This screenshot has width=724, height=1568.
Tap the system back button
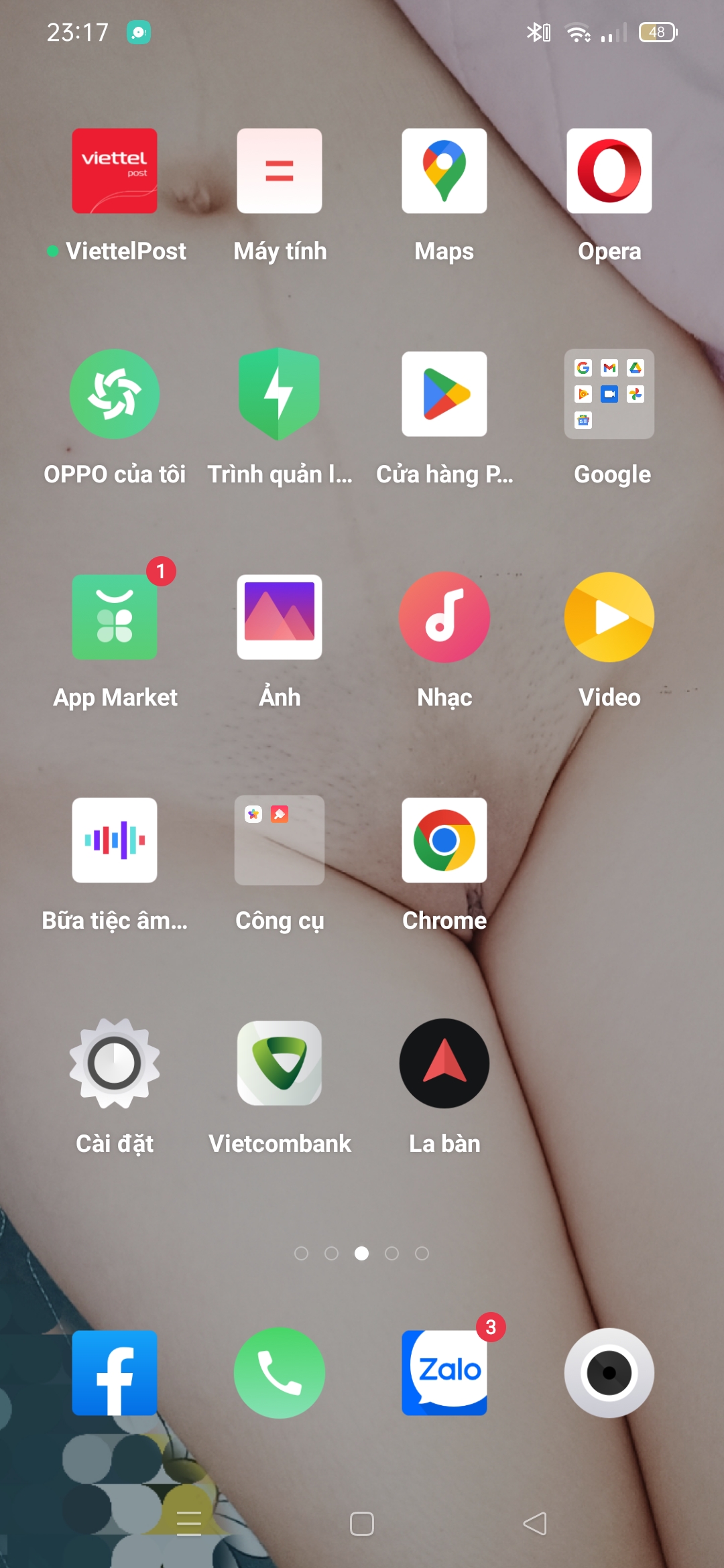tap(535, 1524)
